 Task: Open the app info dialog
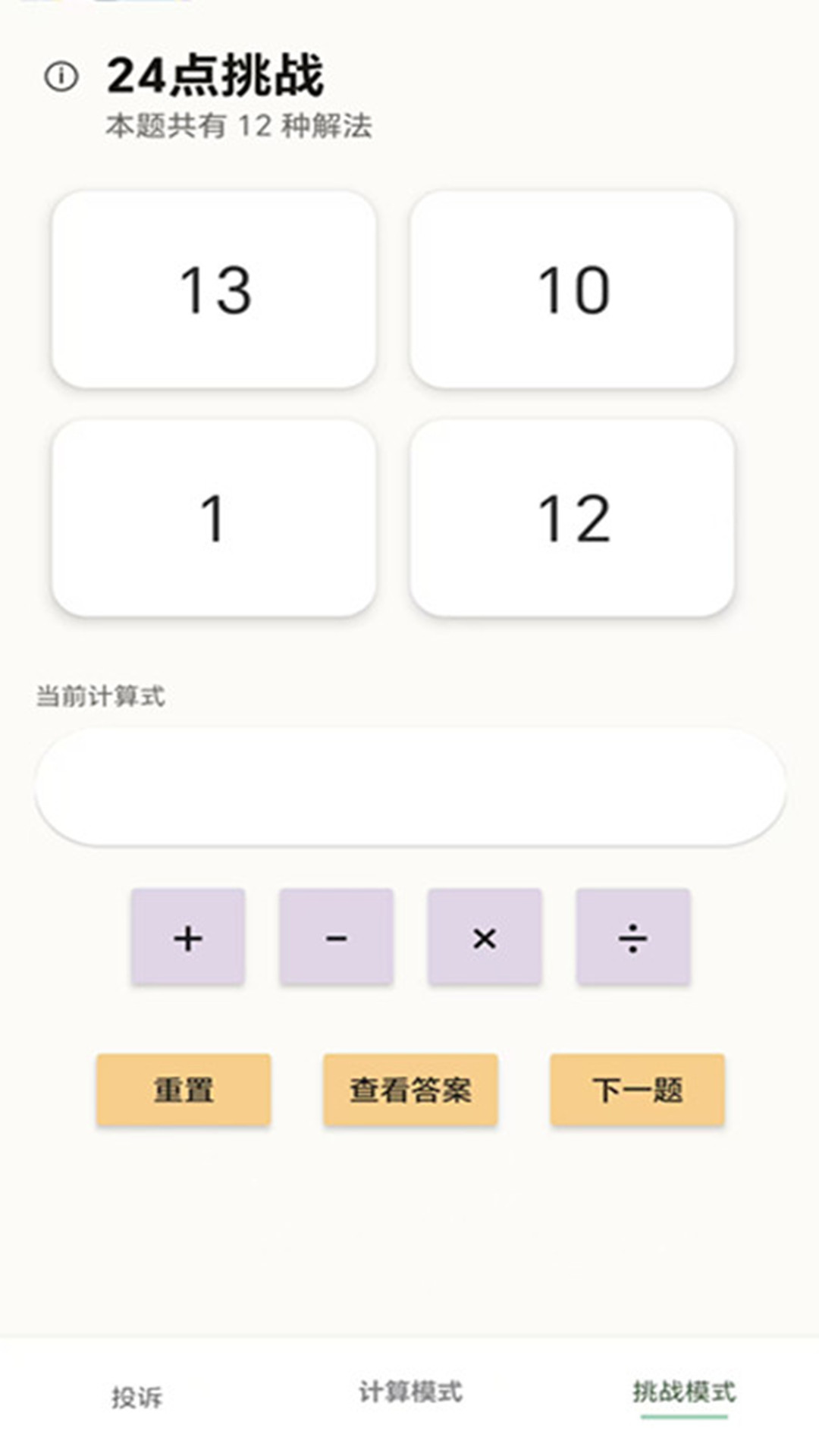pyautogui.click(x=59, y=76)
